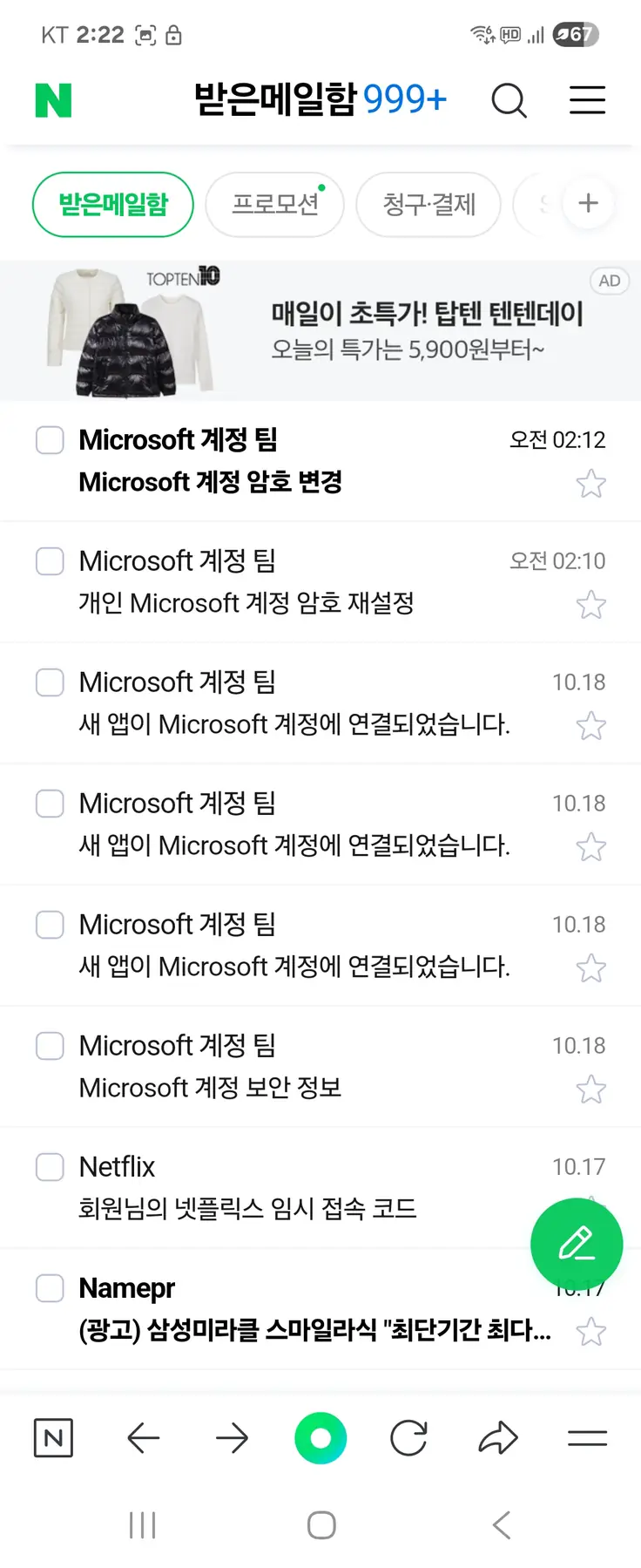Tap the green circle button in toolbar
The image size is (641, 1568).
tap(320, 1438)
